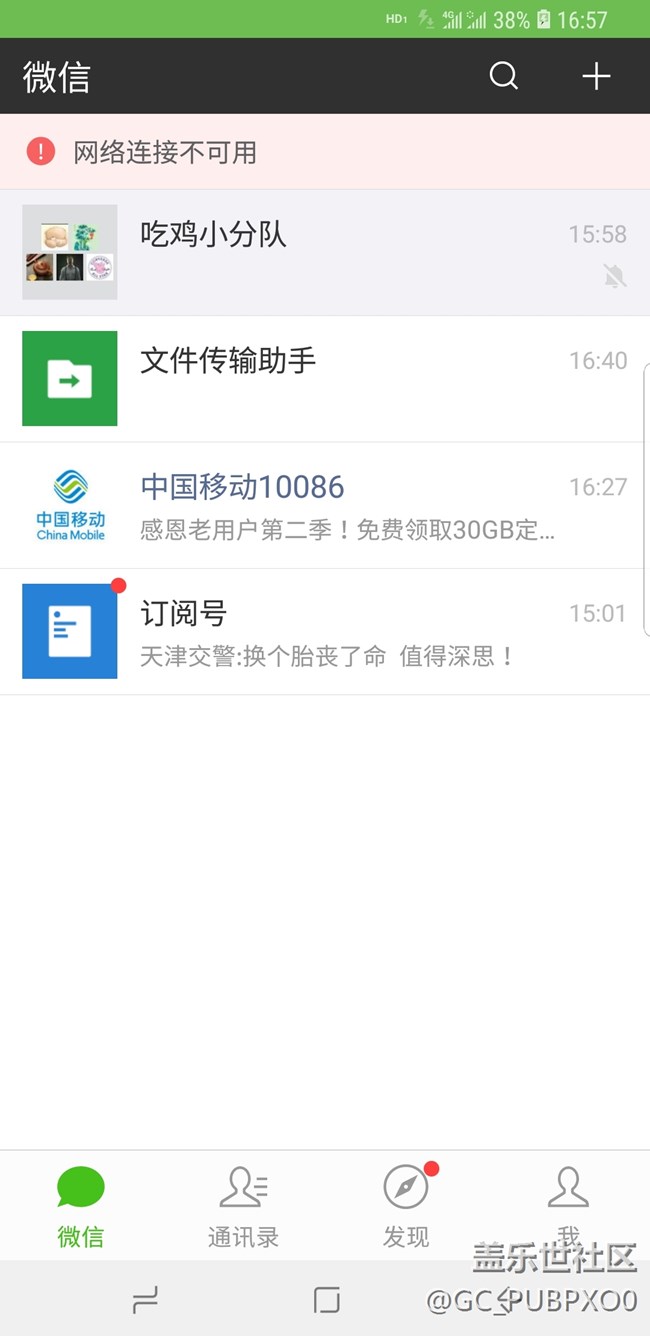Open the 吃鸡小分队 group chat
This screenshot has height=1336, width=650.
click(325, 252)
